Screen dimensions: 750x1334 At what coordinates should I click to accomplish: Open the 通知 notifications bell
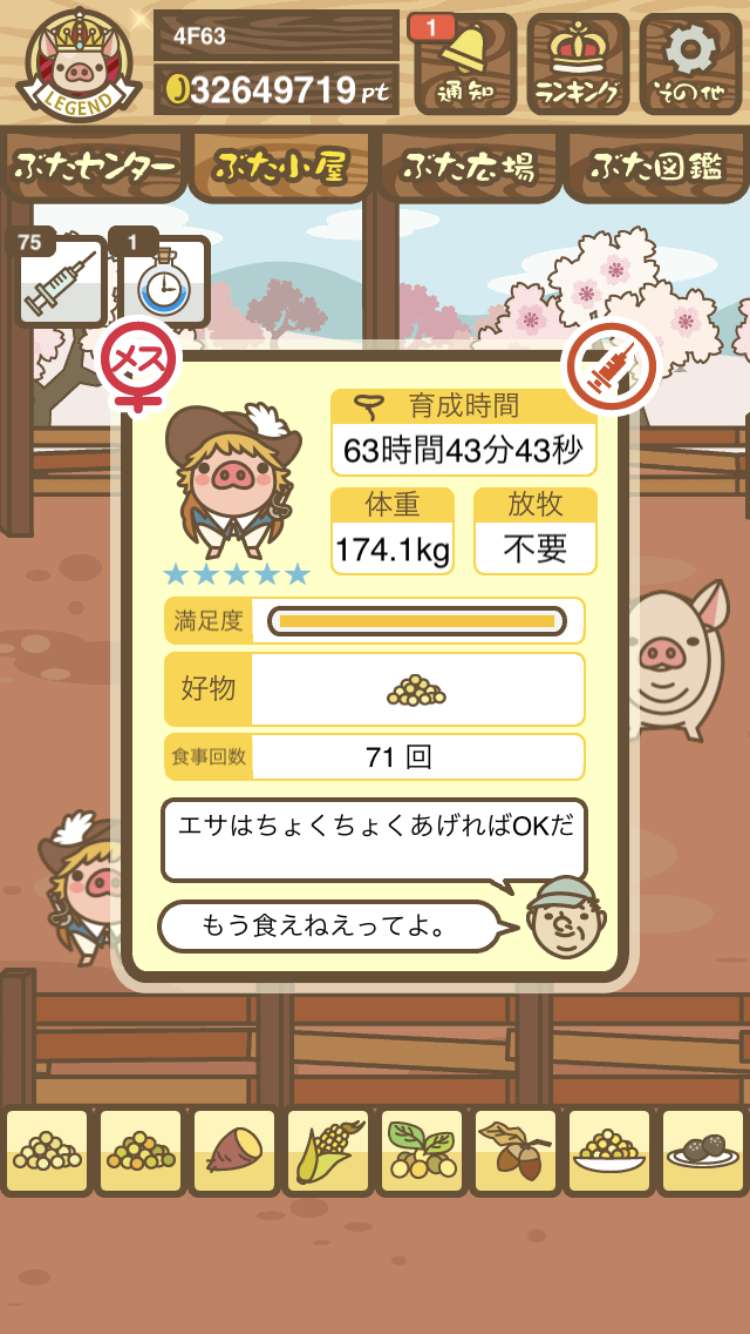point(464,65)
